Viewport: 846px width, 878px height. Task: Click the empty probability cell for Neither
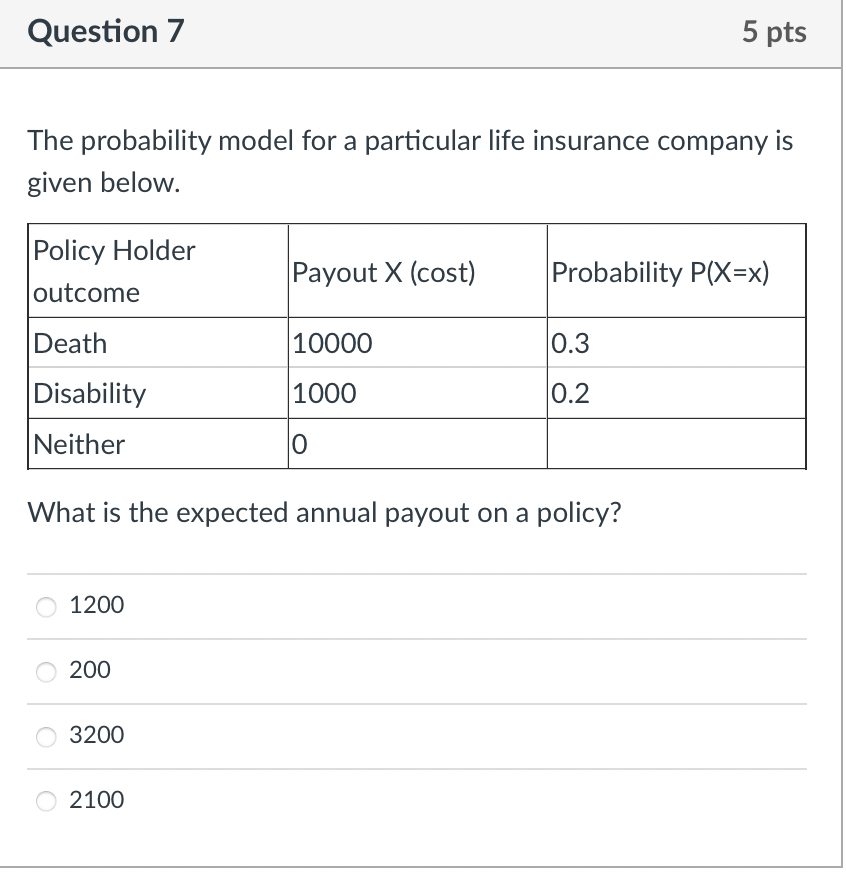tap(675, 444)
